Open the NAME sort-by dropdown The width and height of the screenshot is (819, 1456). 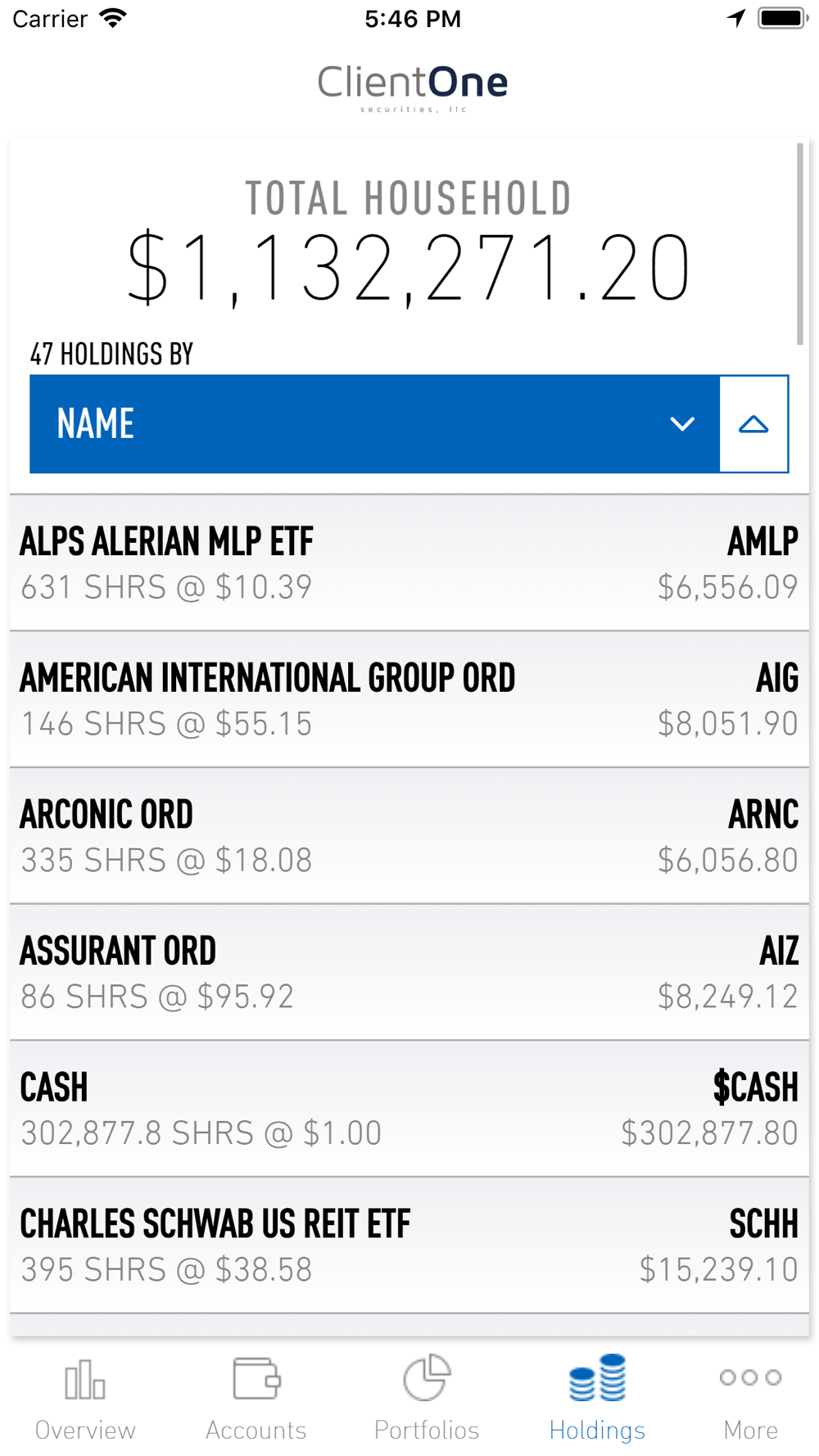point(374,424)
